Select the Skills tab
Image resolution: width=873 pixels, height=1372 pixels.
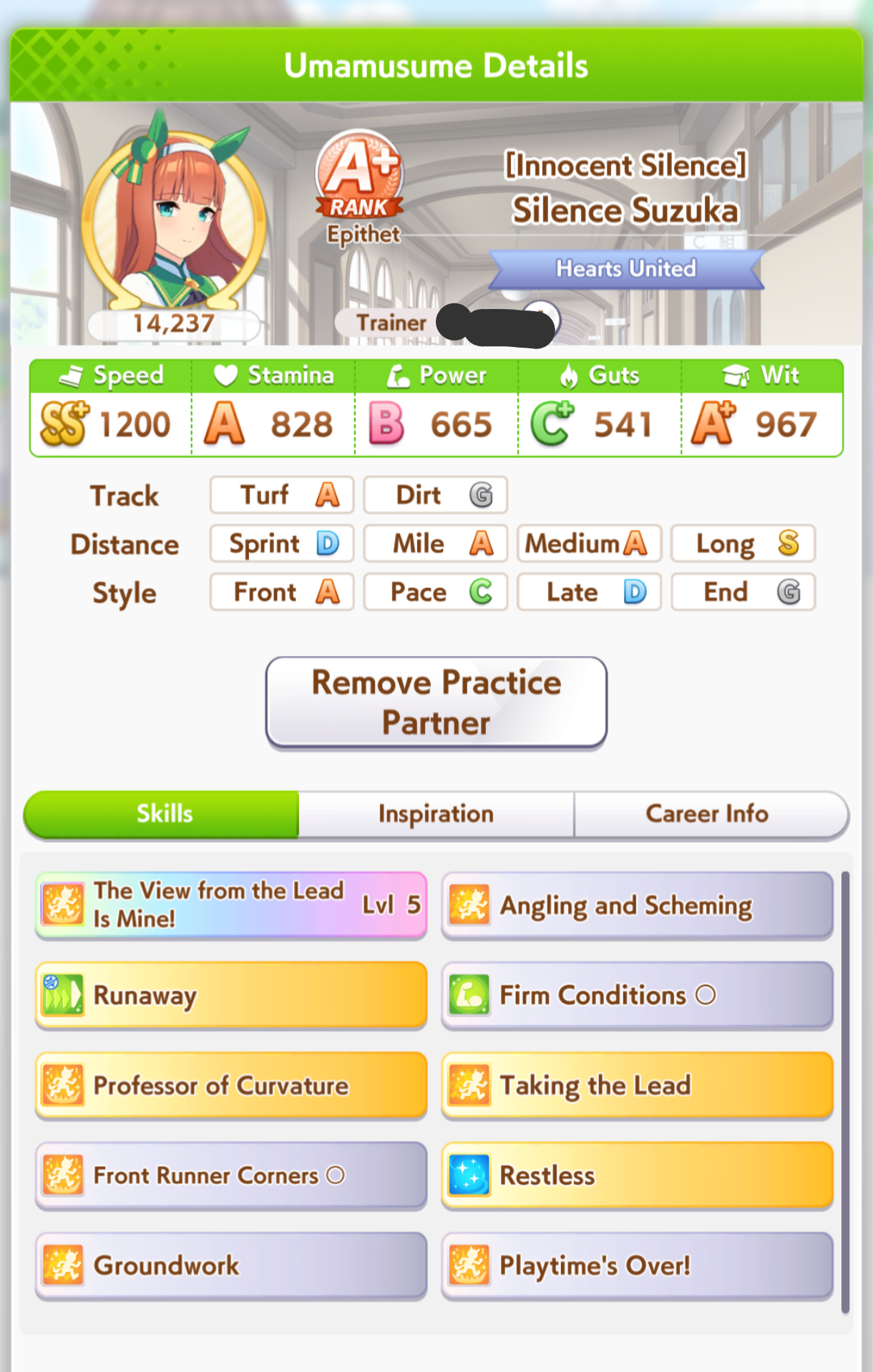pos(163,814)
